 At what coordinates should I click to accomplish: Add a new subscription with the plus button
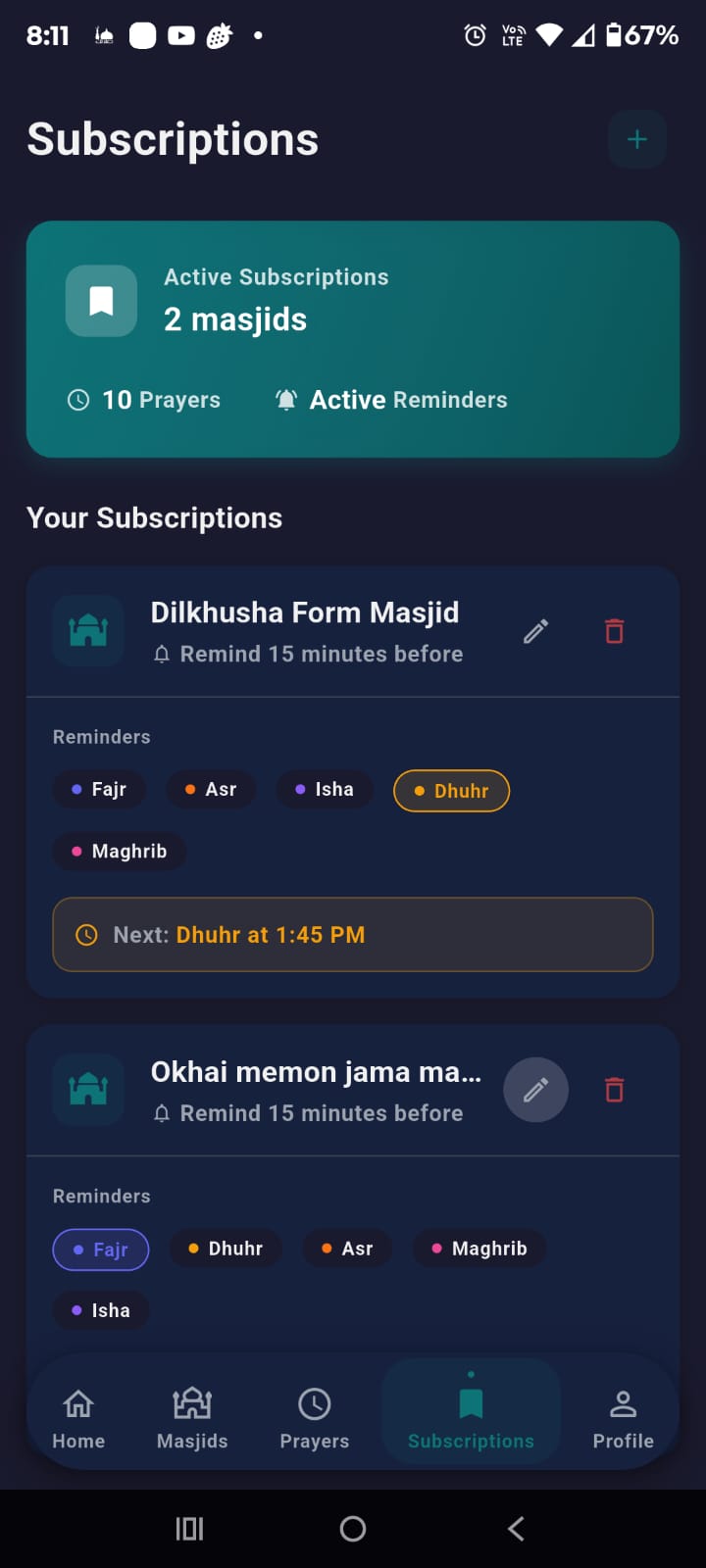(636, 138)
